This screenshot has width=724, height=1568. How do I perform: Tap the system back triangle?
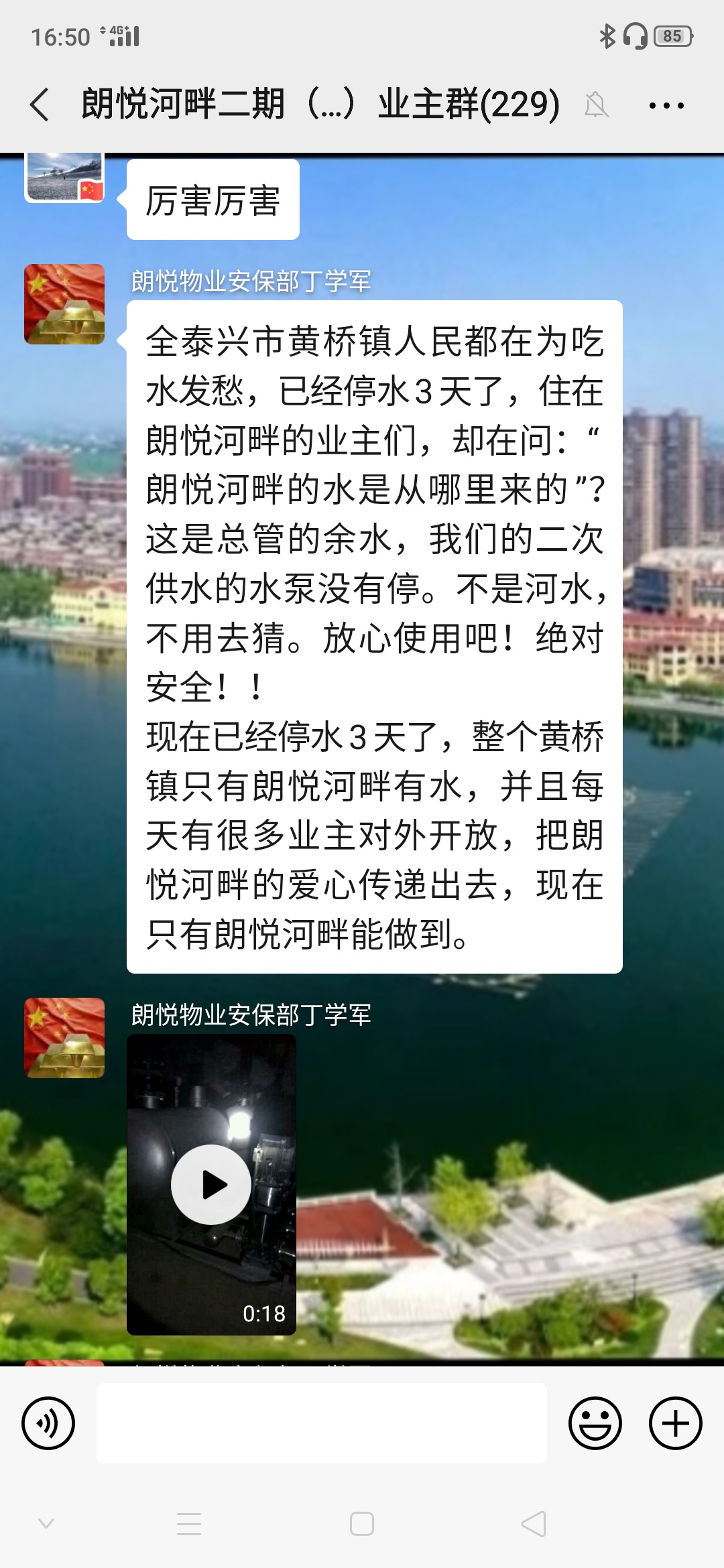click(x=534, y=1524)
